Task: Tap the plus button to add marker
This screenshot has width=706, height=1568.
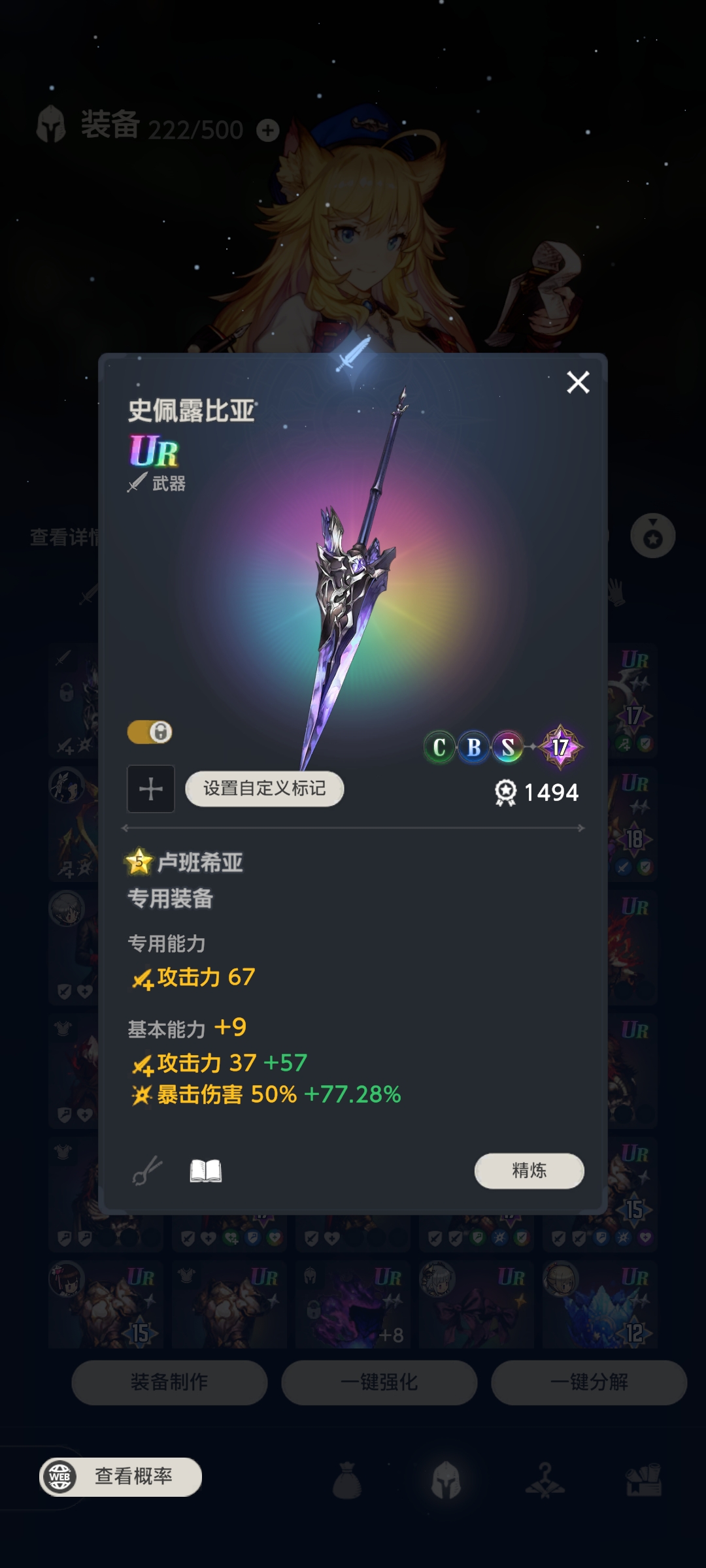Action: [x=150, y=789]
